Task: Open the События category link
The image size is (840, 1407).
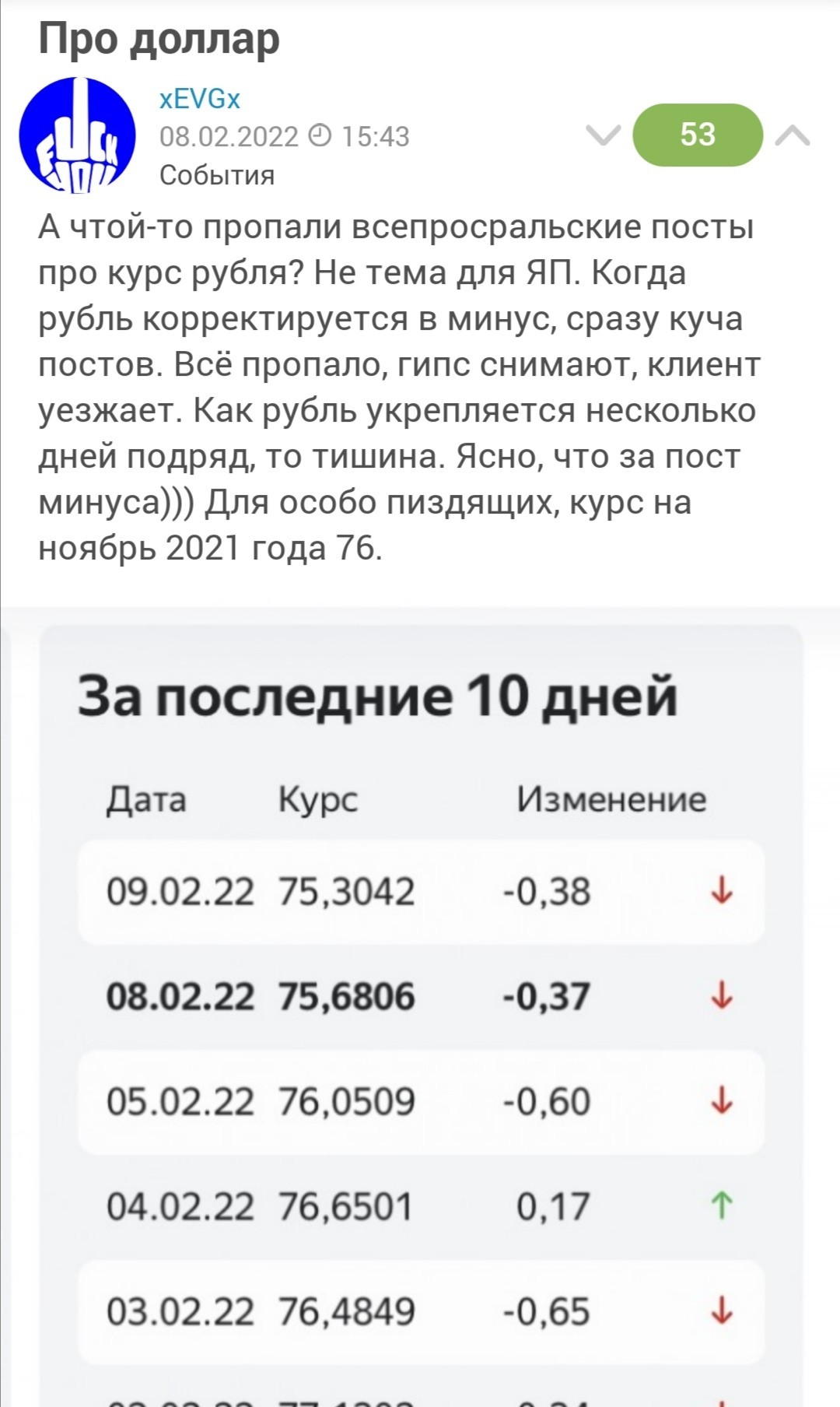Action: 217,175
